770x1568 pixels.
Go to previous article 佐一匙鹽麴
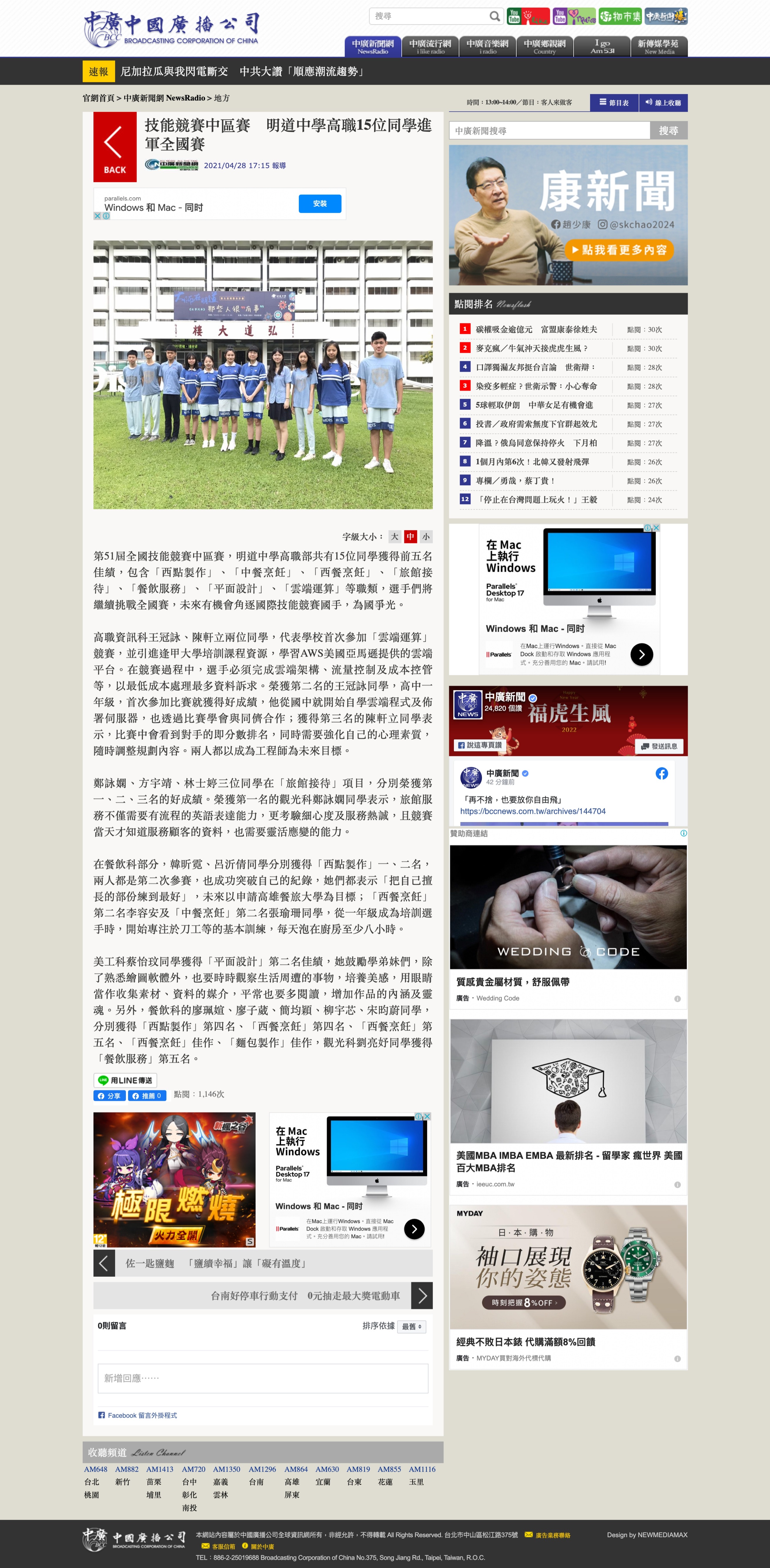pyautogui.click(x=104, y=1263)
